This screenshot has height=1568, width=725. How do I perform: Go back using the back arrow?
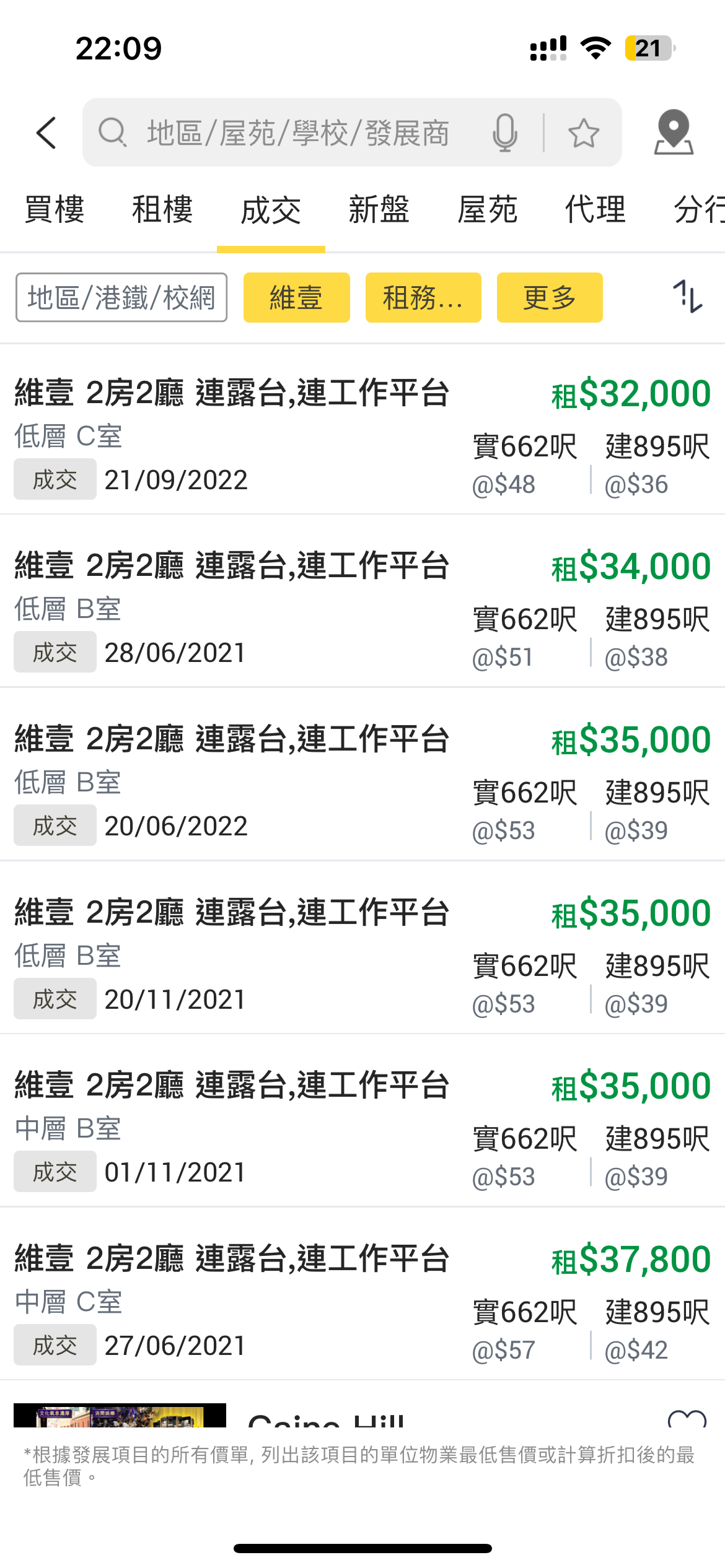46,133
